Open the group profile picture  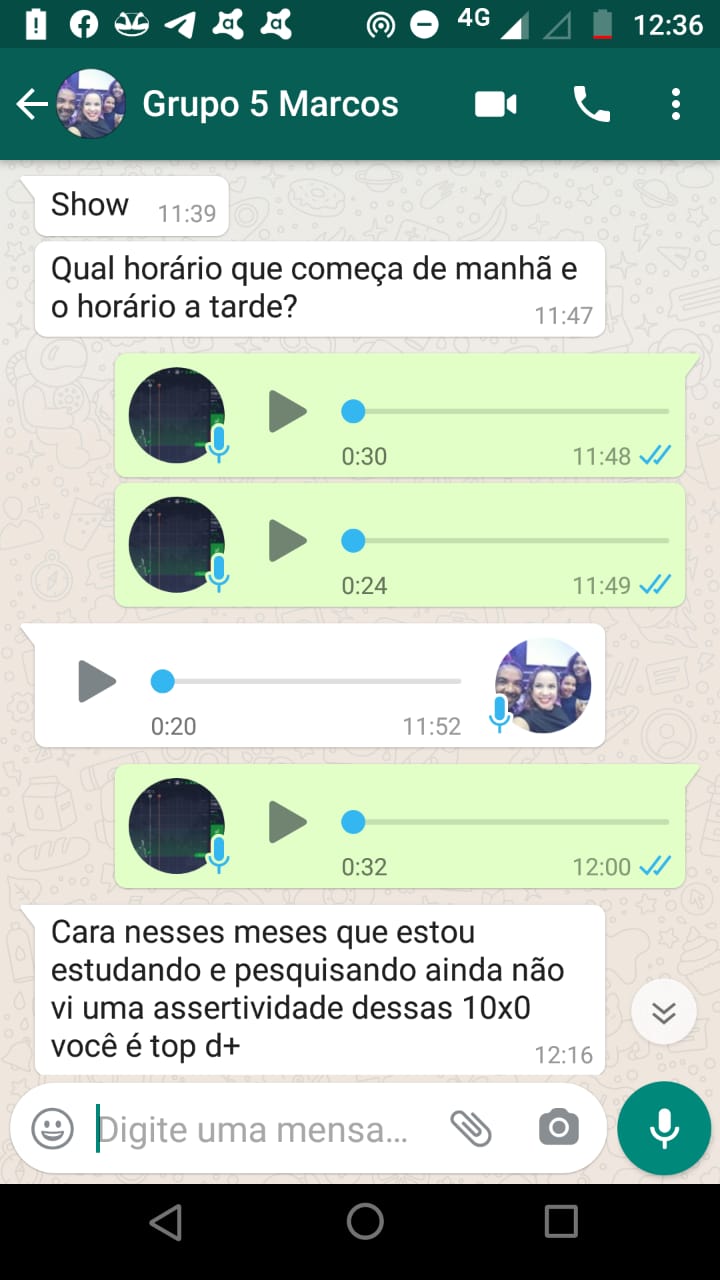tap(92, 103)
